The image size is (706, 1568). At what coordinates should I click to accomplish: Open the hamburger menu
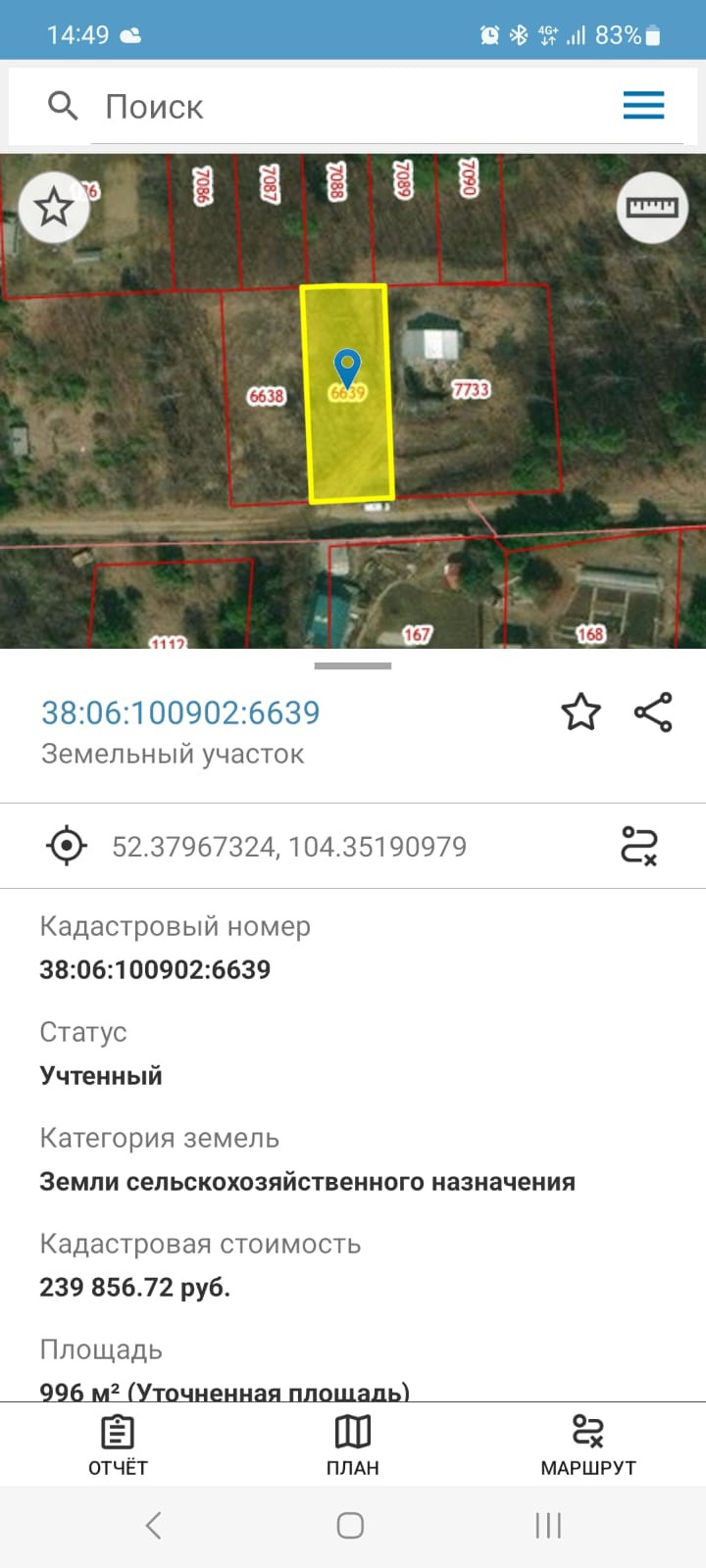tap(643, 105)
